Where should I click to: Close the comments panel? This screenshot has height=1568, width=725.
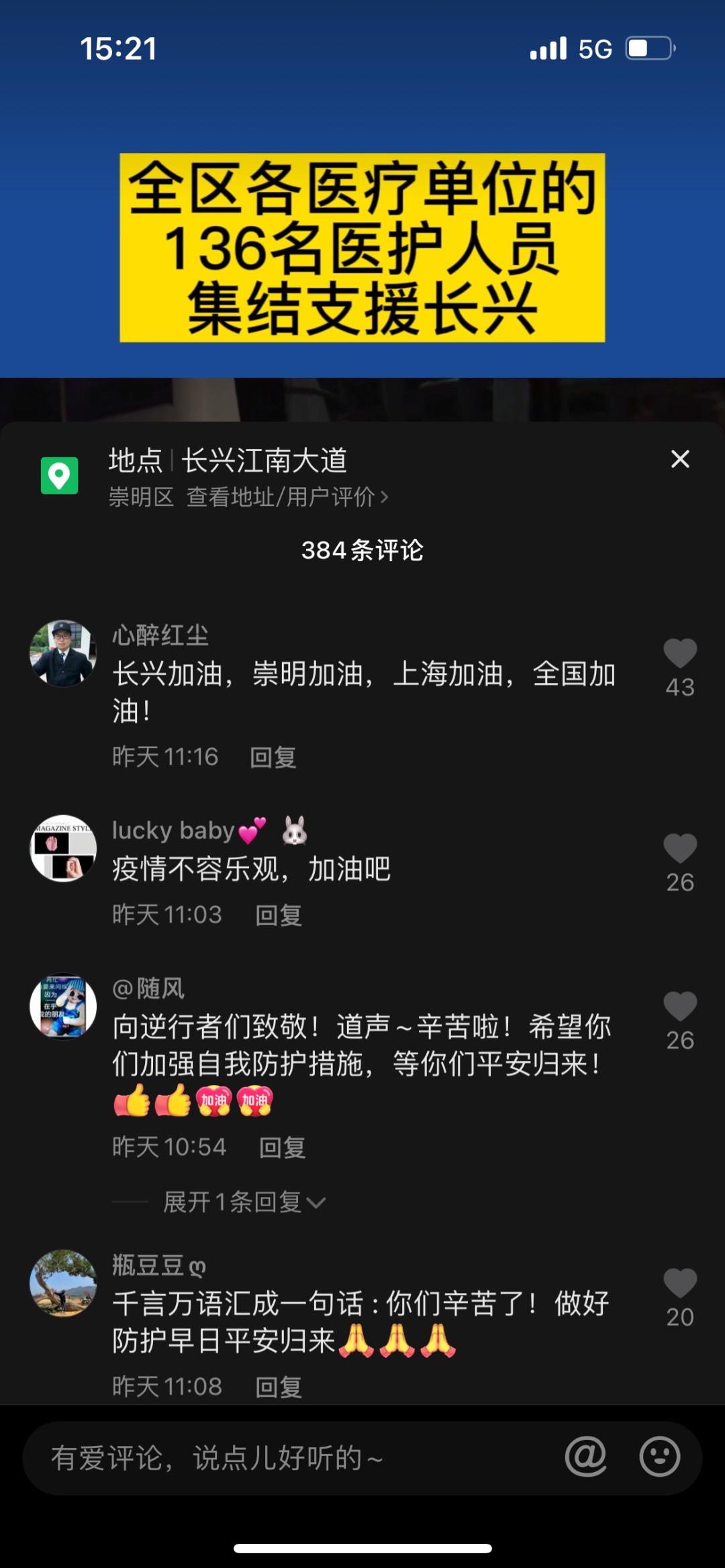(680, 460)
